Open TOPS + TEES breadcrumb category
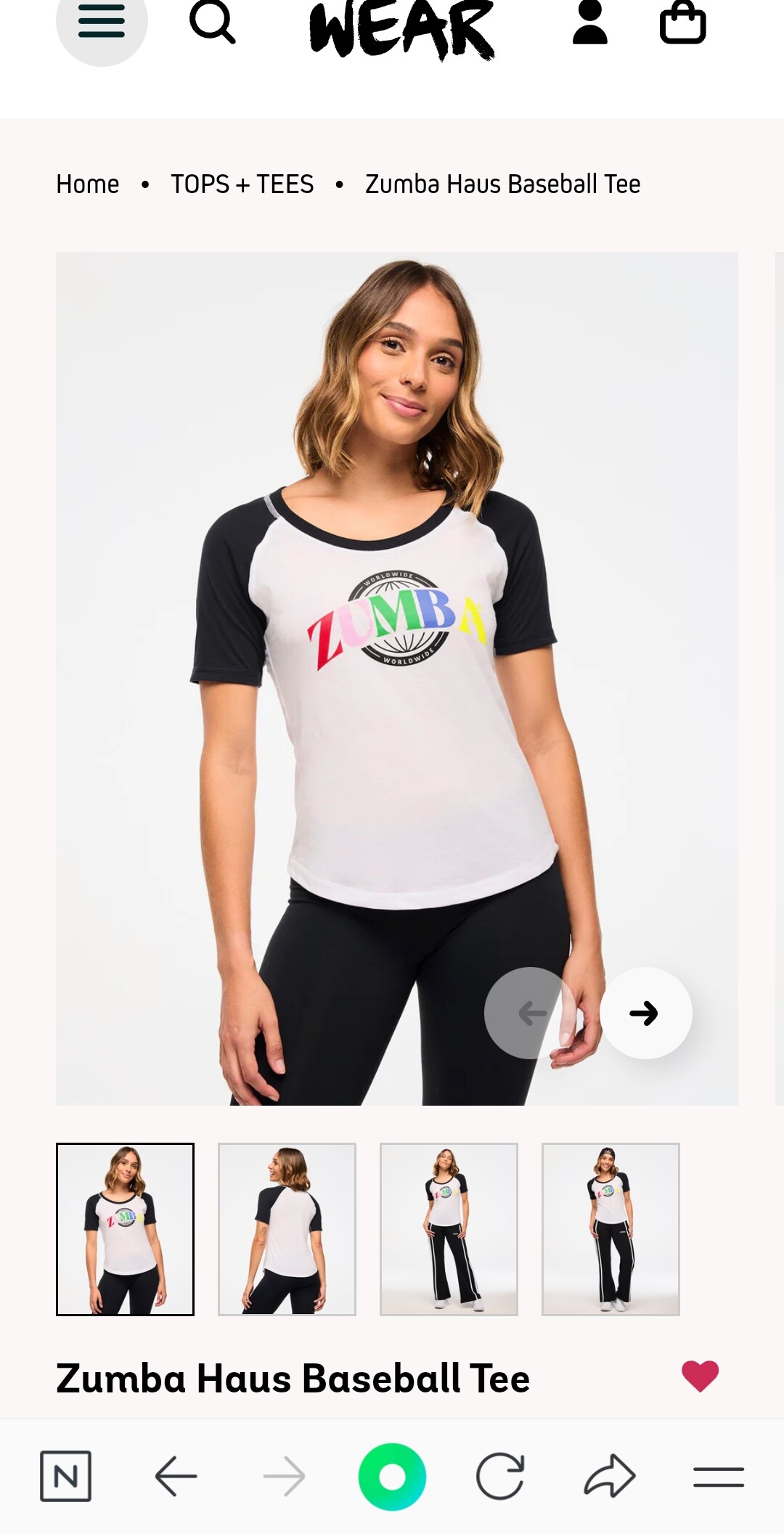 (242, 184)
